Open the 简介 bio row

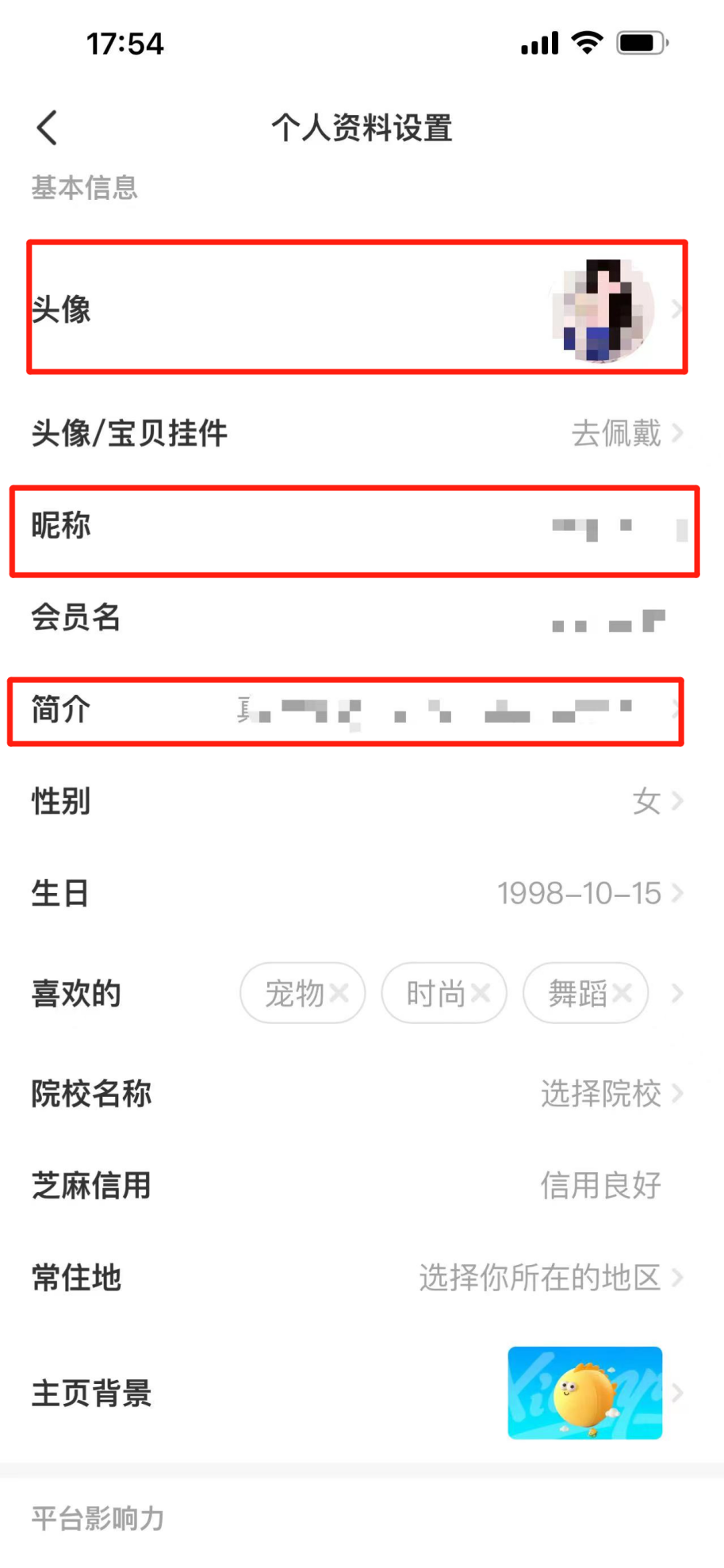357,711
